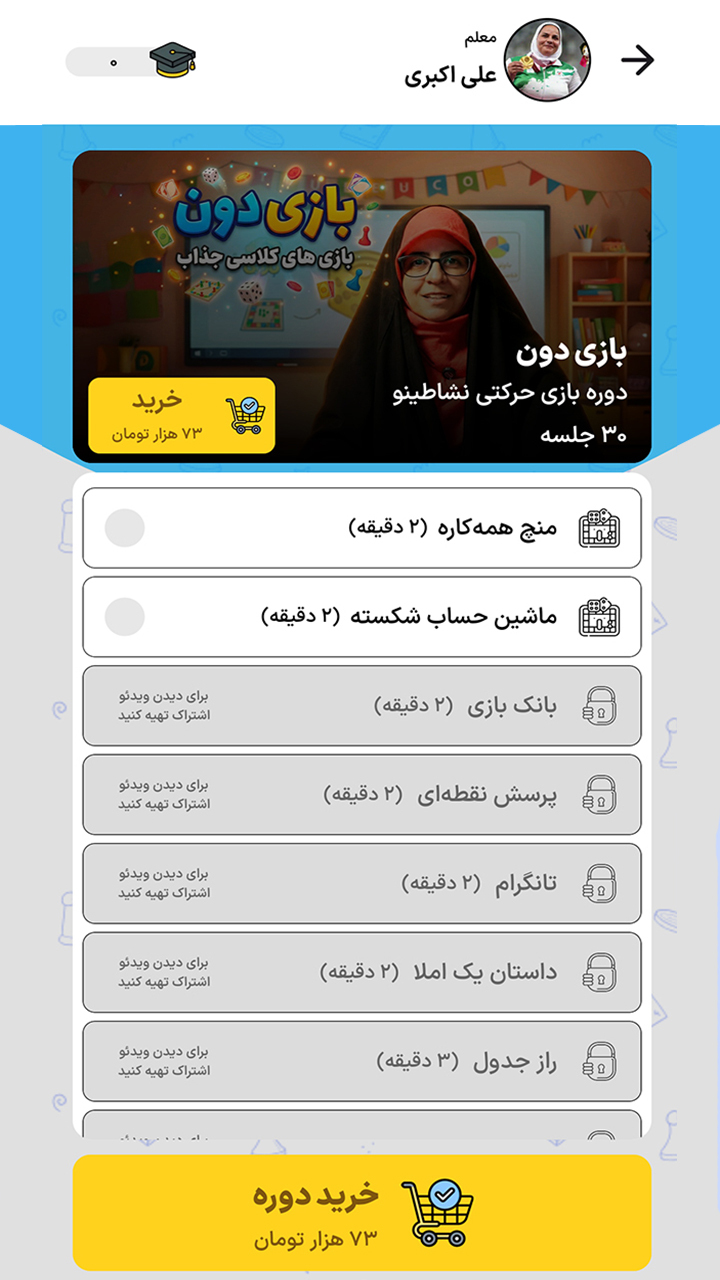The width and height of the screenshot is (720, 1280).
Task: Toggle the completion circle for ماشین حساب شکسته
Action: [122, 616]
